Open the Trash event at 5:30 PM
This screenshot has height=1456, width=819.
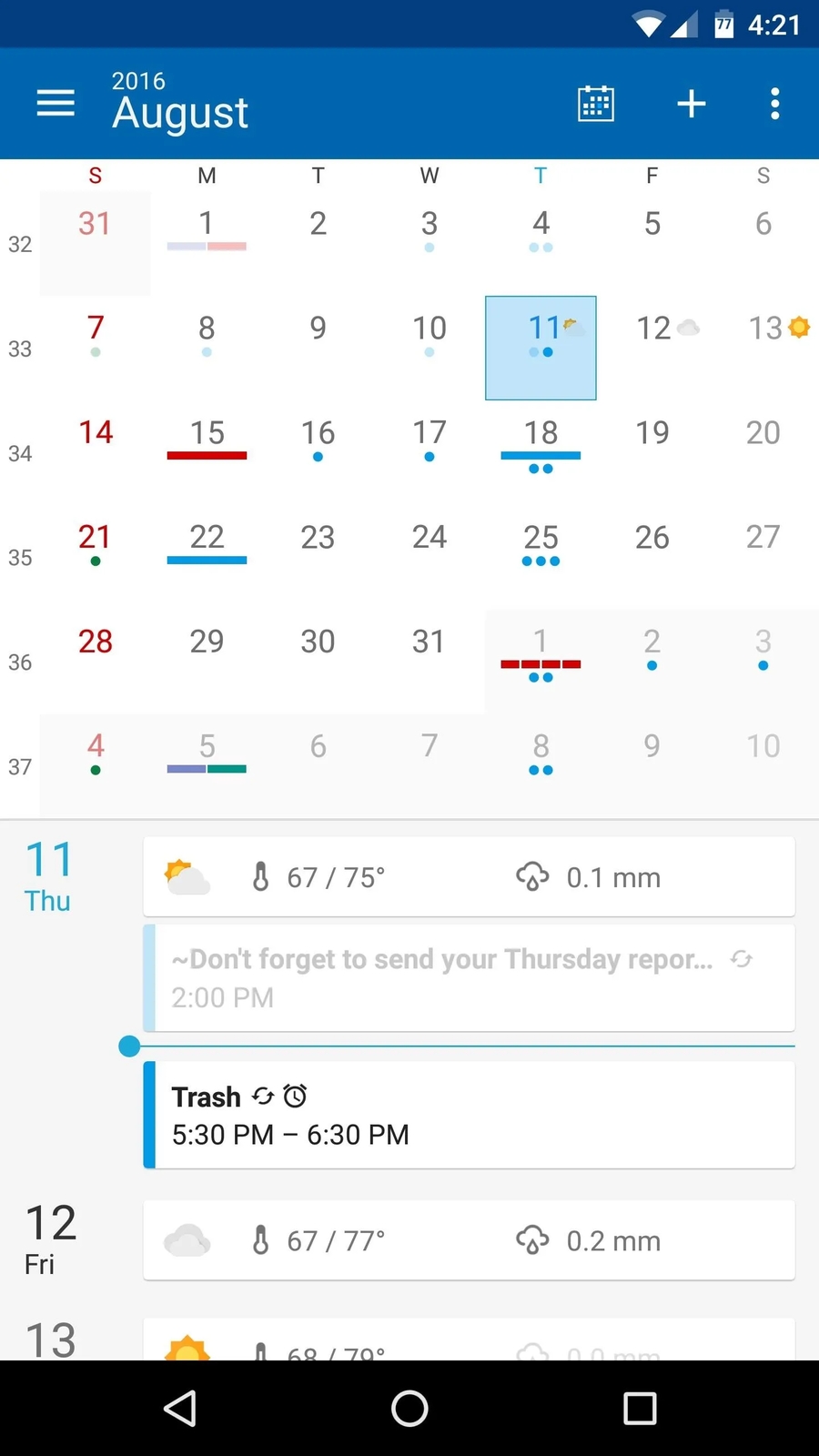(469, 1116)
